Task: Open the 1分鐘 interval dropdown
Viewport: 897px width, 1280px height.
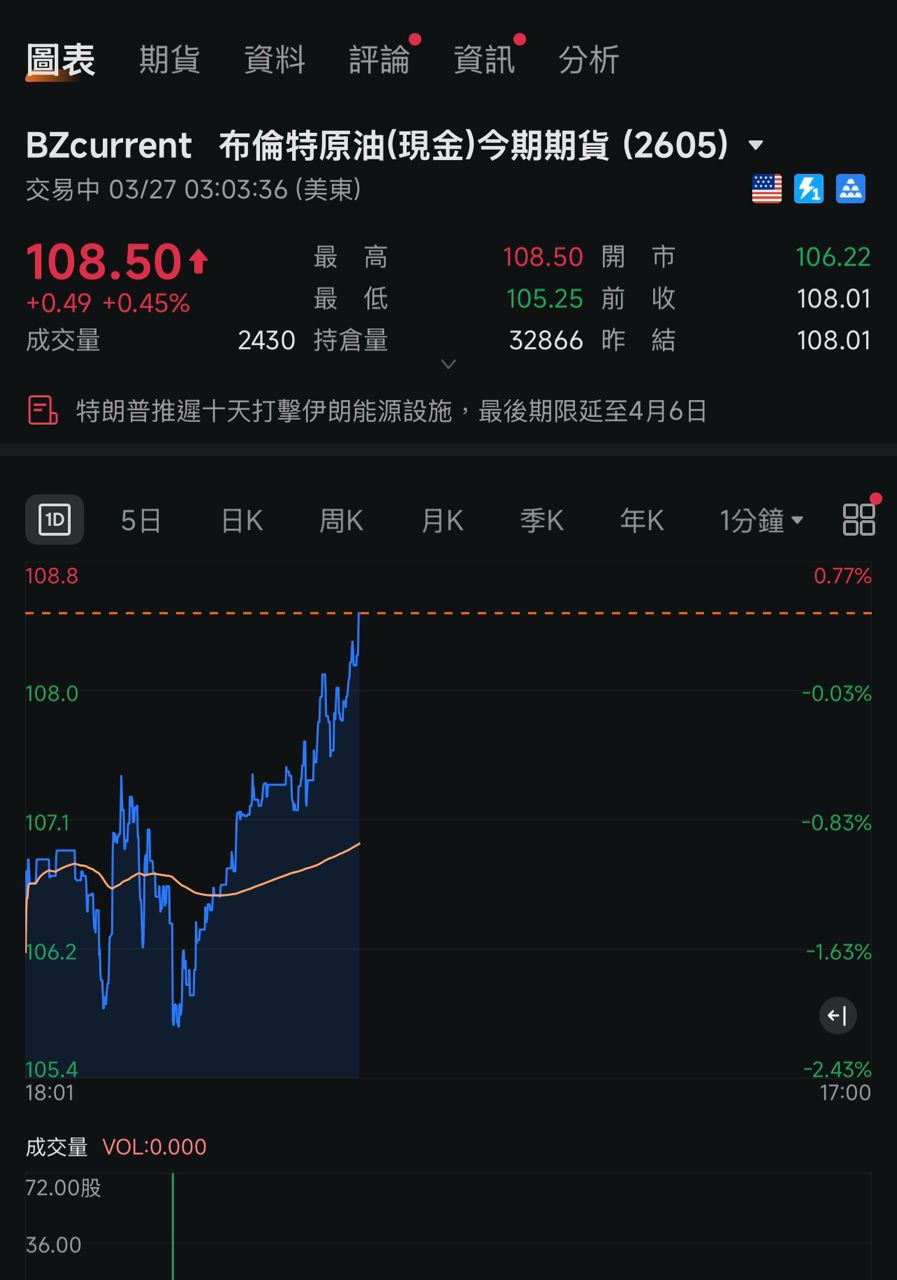Action: click(761, 520)
